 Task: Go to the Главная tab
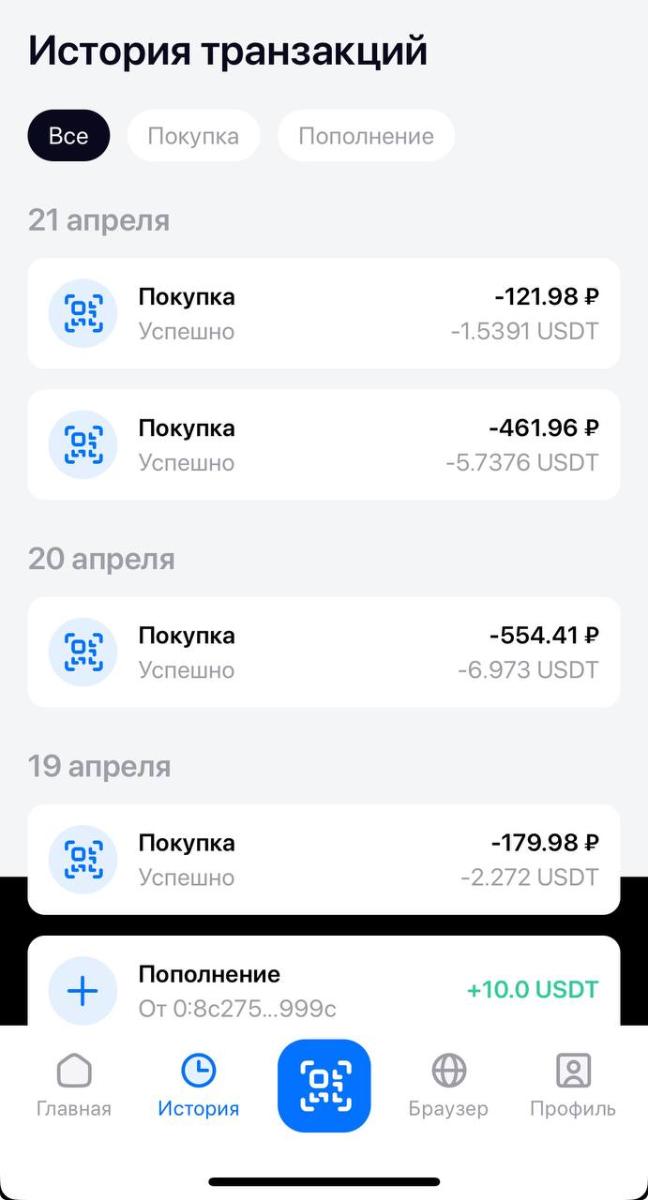tap(74, 1085)
